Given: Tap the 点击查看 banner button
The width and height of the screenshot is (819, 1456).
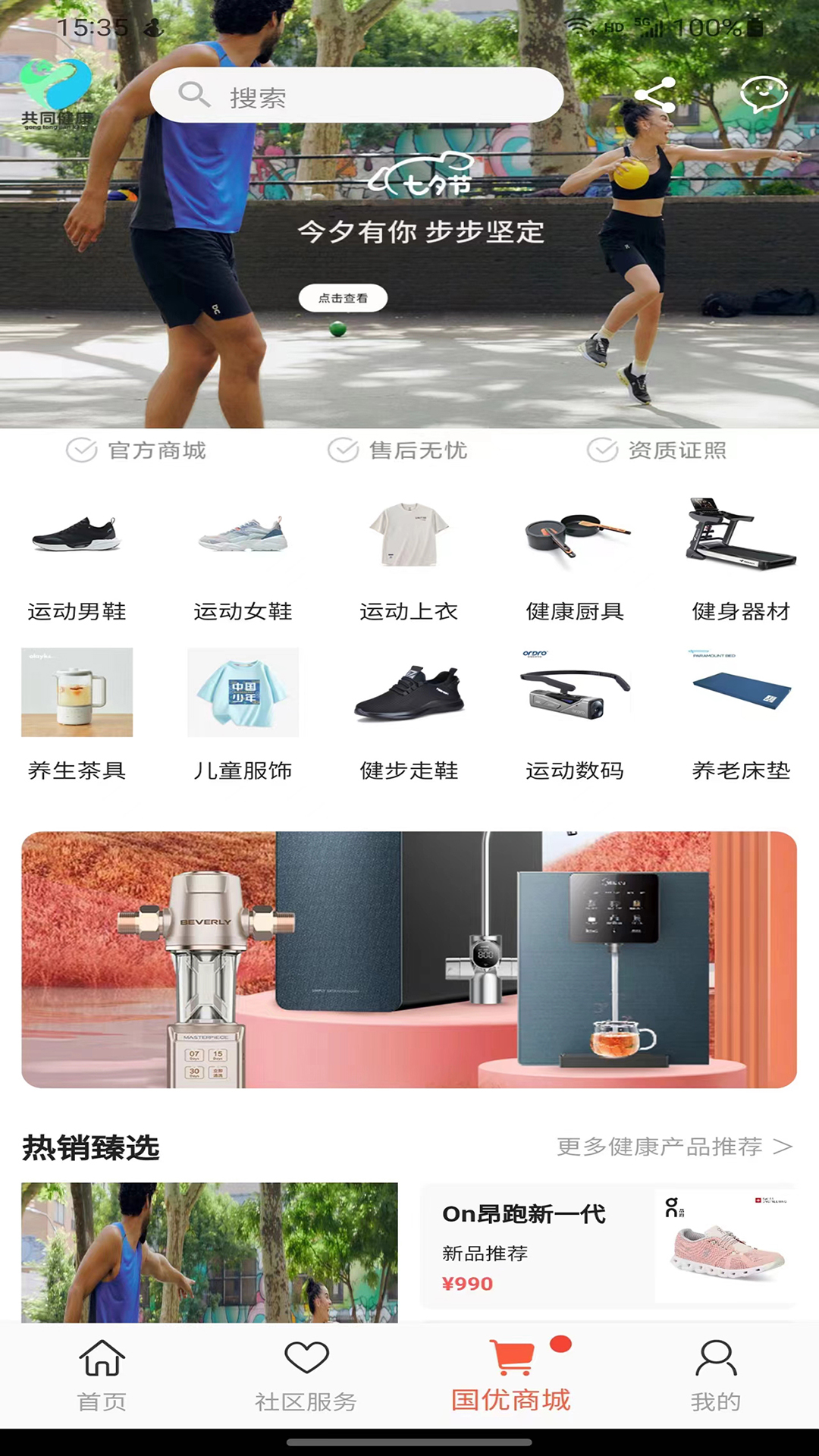Looking at the screenshot, I should click(x=343, y=298).
